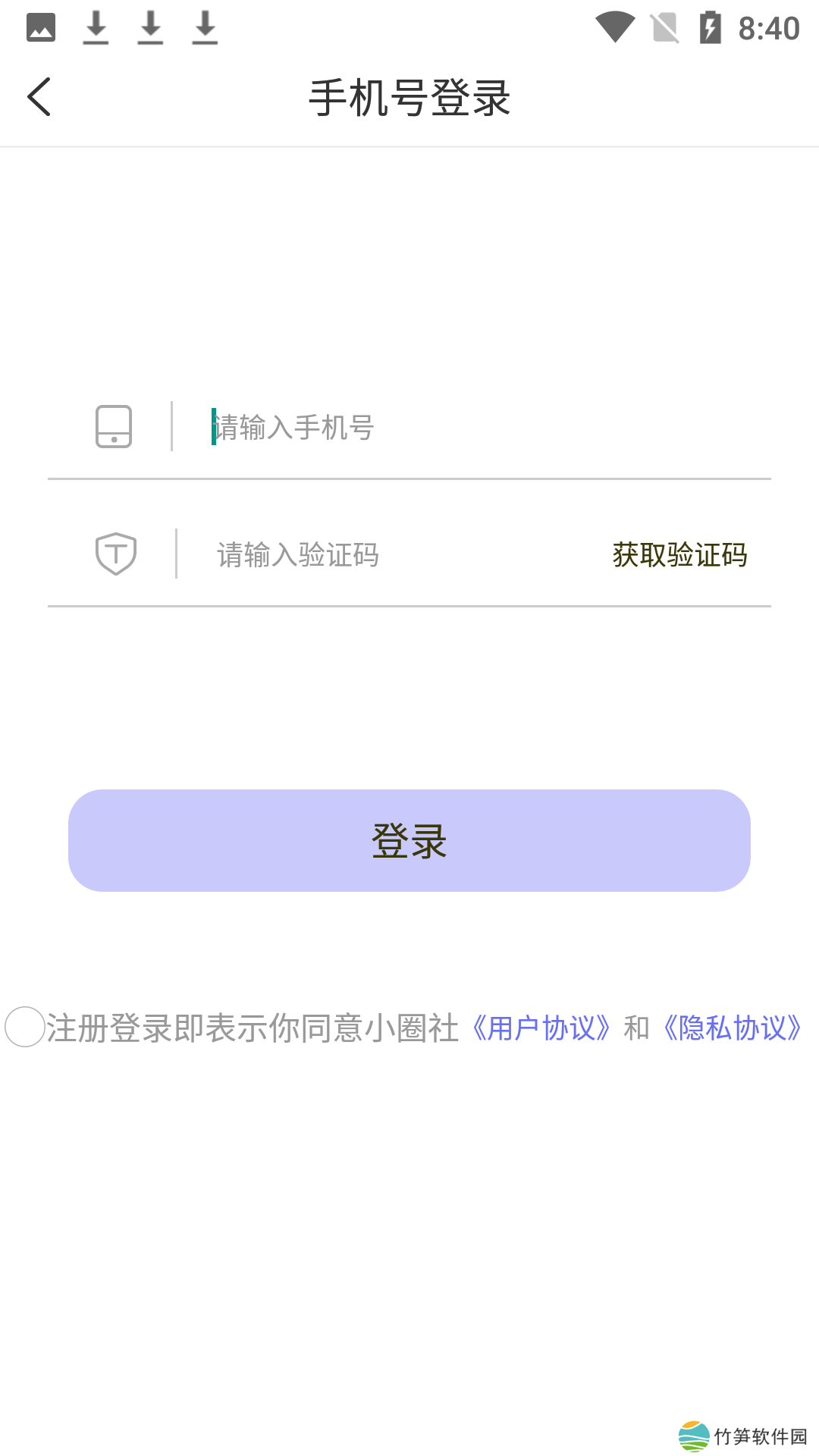
Task: Check the agreement consent circle
Action: 25,1027
